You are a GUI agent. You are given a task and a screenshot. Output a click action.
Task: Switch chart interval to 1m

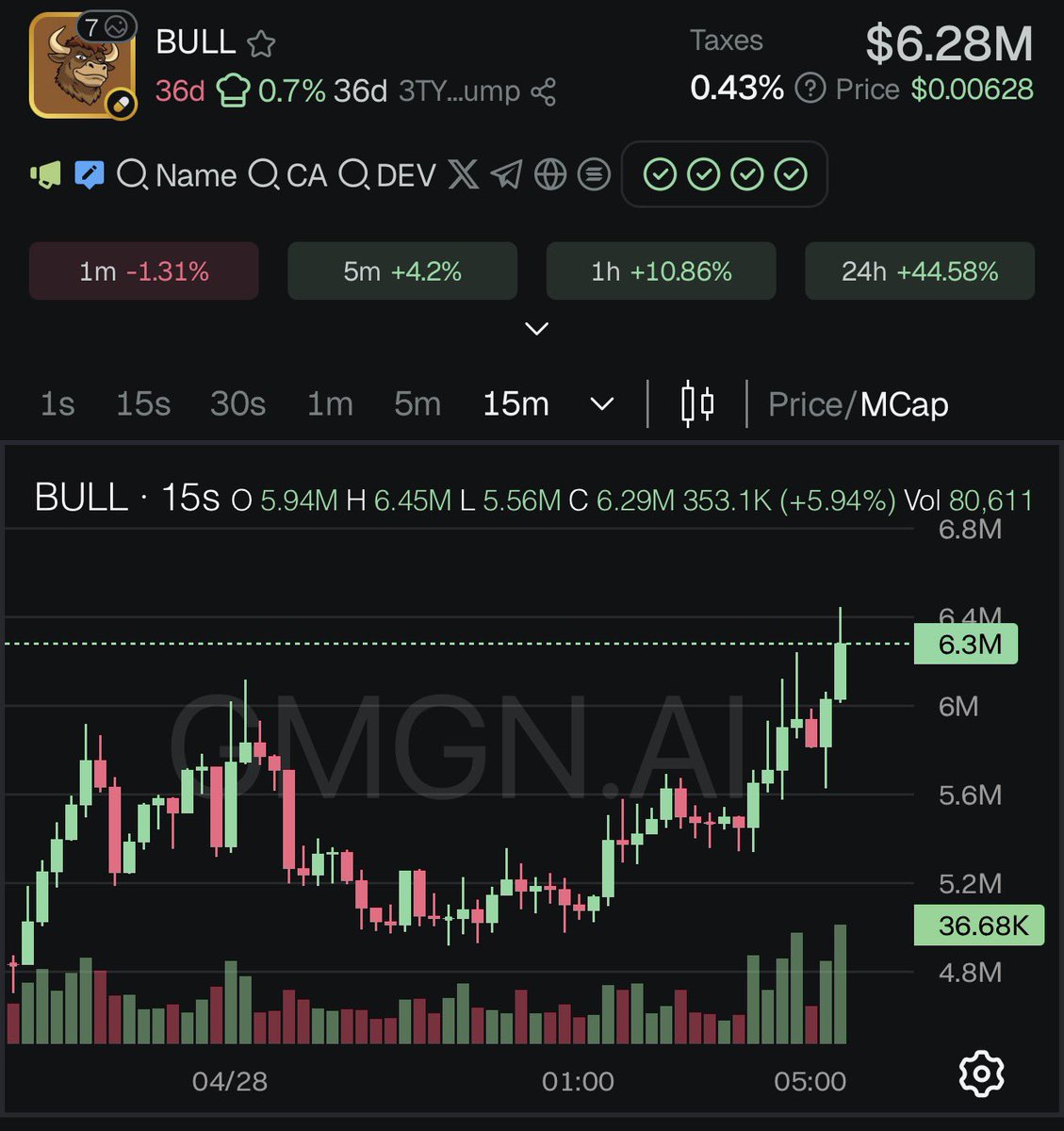click(330, 404)
